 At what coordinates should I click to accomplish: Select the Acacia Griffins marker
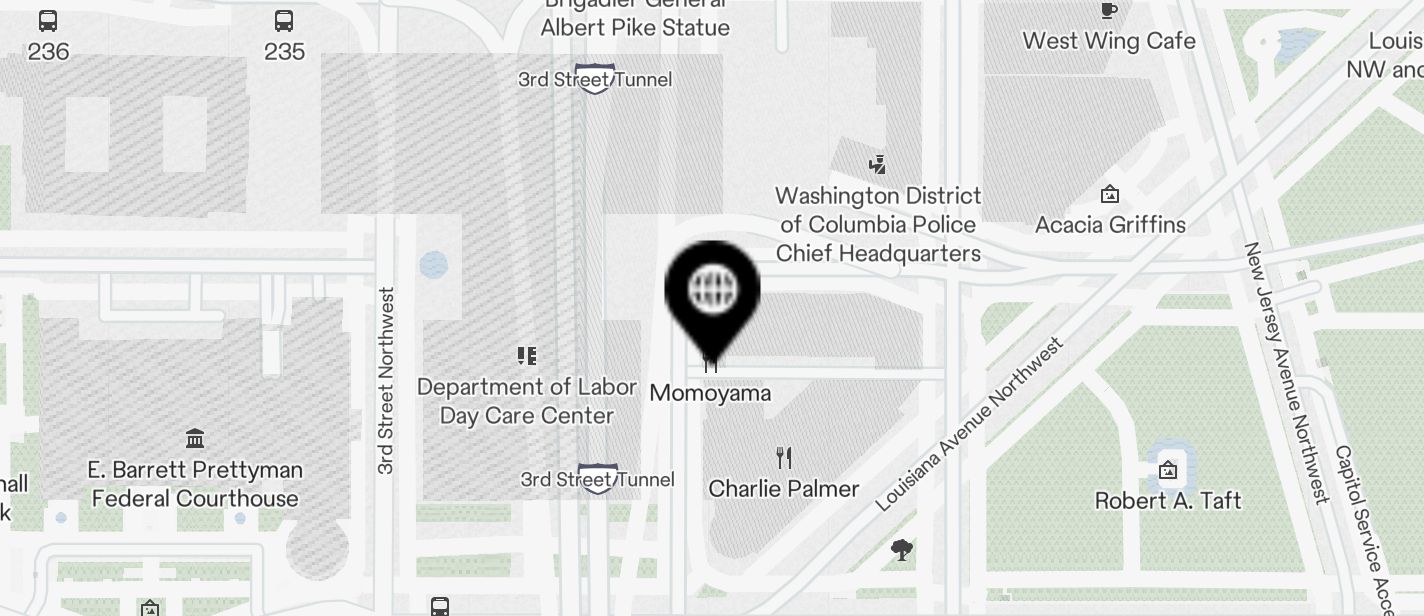coord(1109,195)
